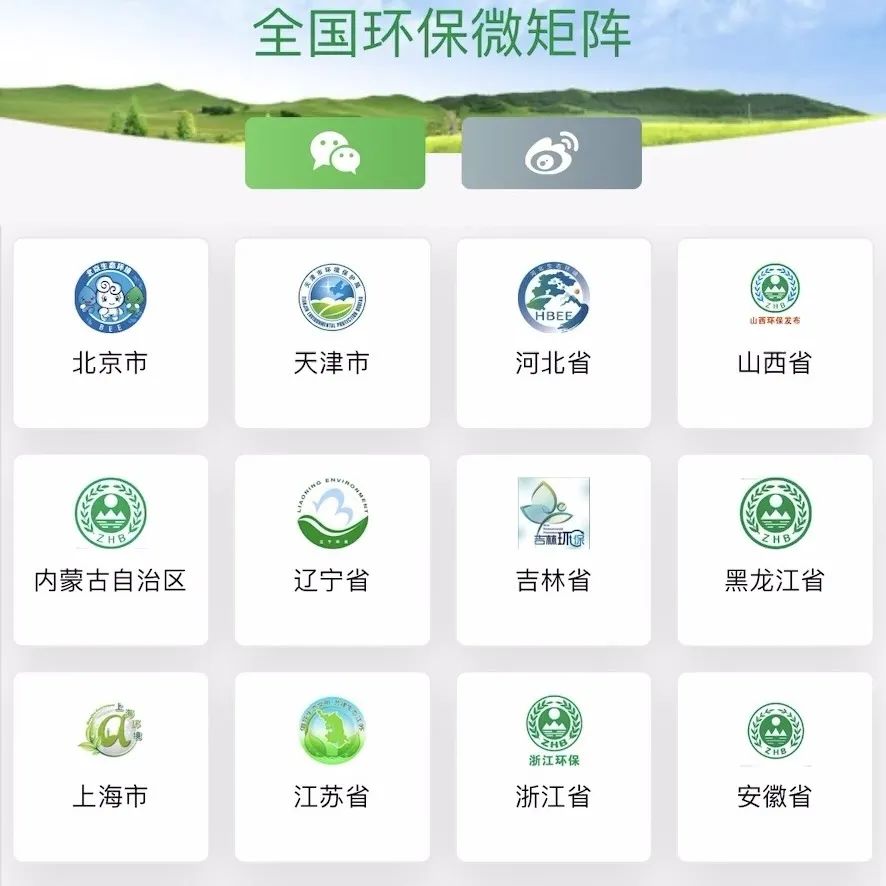Open the 吉林省 environmental account
Screen dimensions: 886x886
tap(553, 549)
